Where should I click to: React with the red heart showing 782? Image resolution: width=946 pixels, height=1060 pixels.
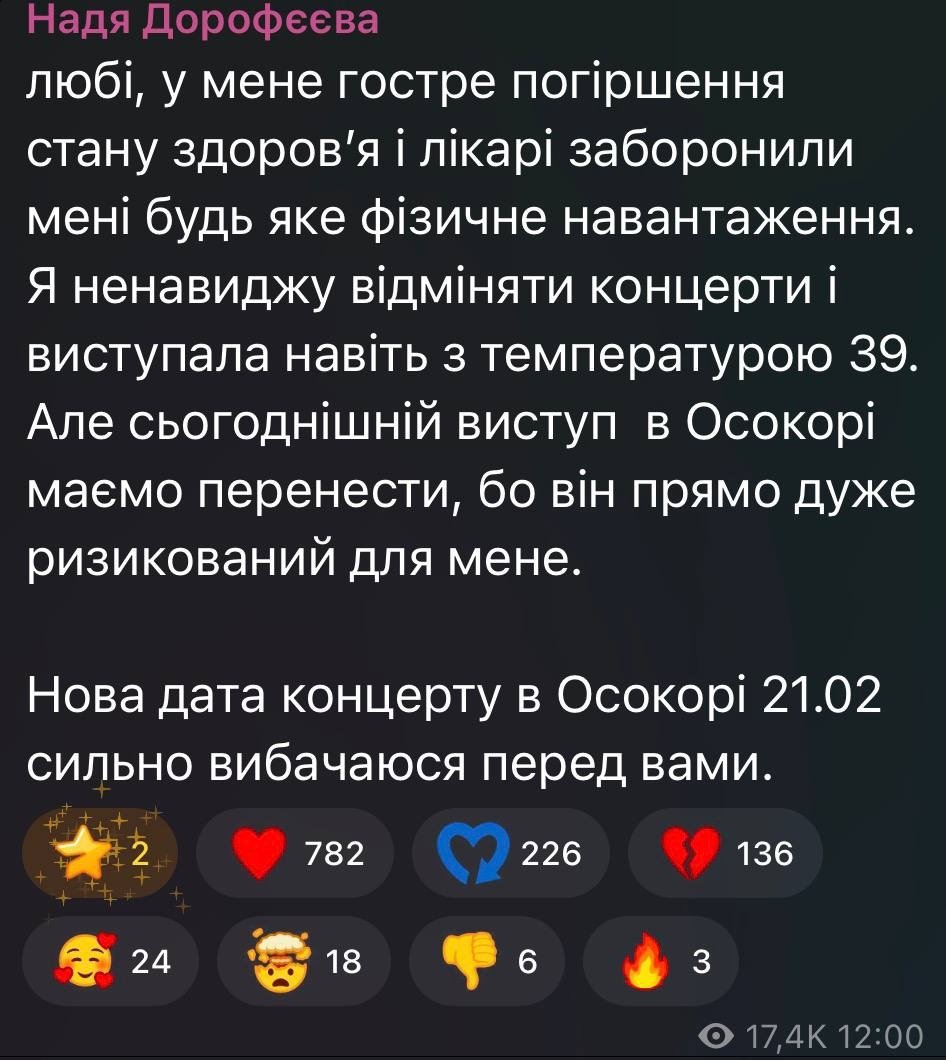tap(294, 854)
